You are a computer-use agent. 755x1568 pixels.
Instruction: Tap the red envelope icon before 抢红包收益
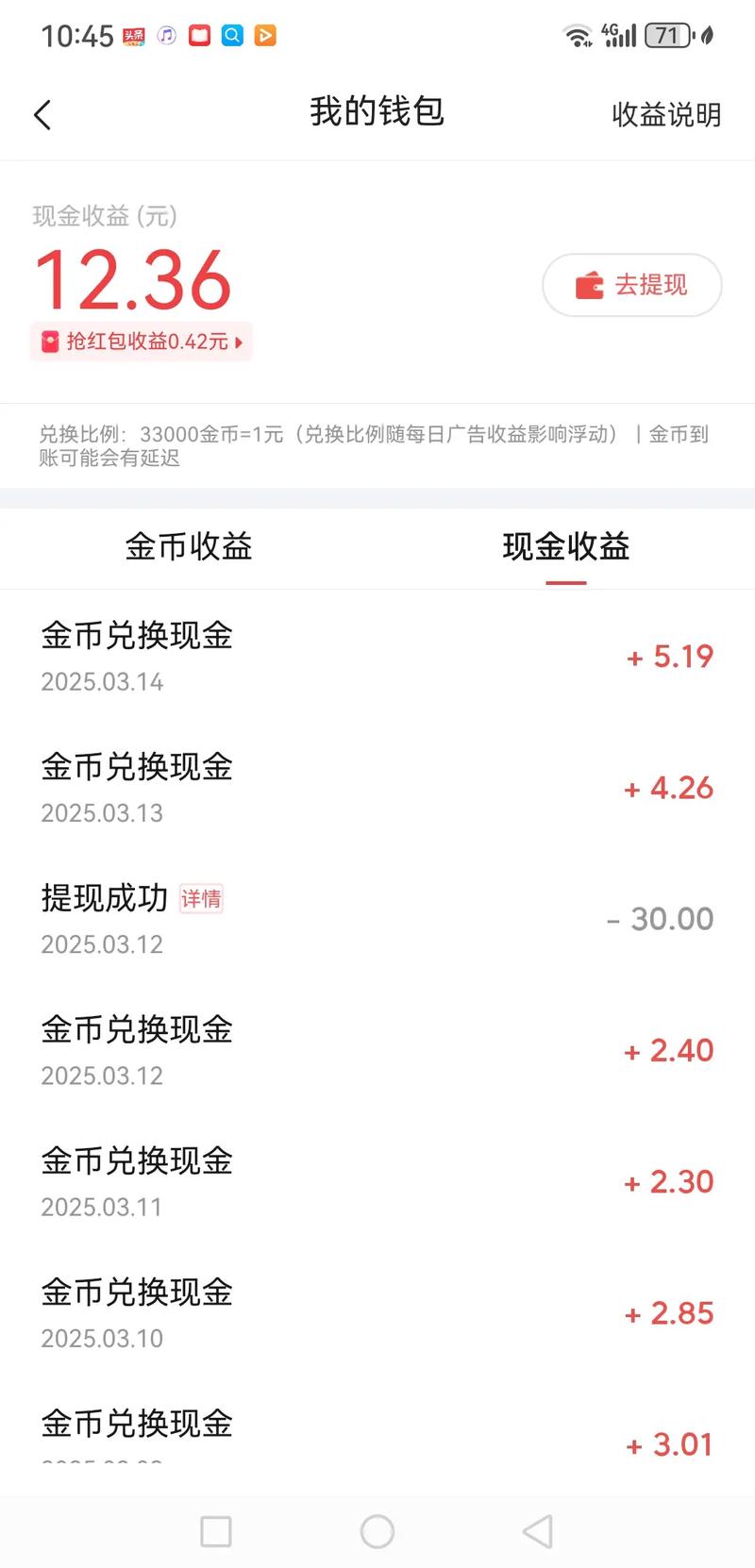pyautogui.click(x=50, y=342)
